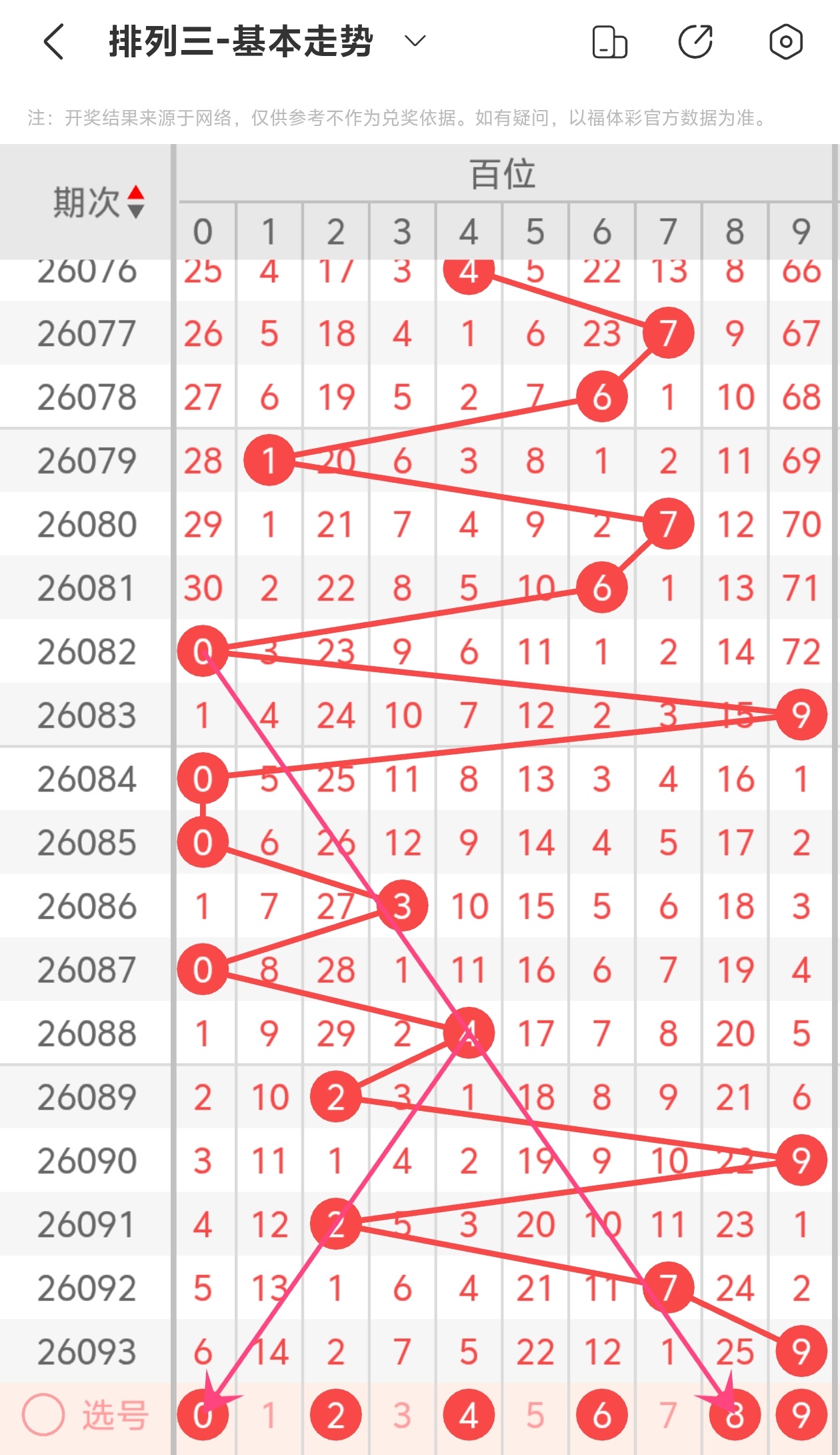This screenshot has width=840, height=1455.
Task: Expand the 排列三-基本走势 chart dropdown
Action: coord(415,41)
